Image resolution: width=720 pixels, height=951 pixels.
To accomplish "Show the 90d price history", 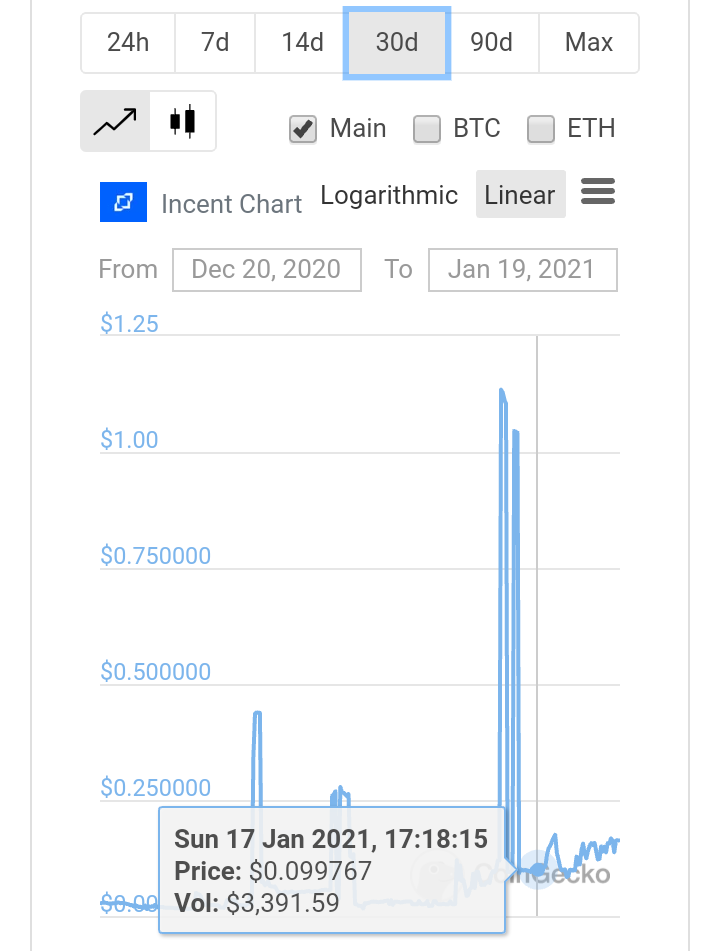I will click(x=492, y=43).
